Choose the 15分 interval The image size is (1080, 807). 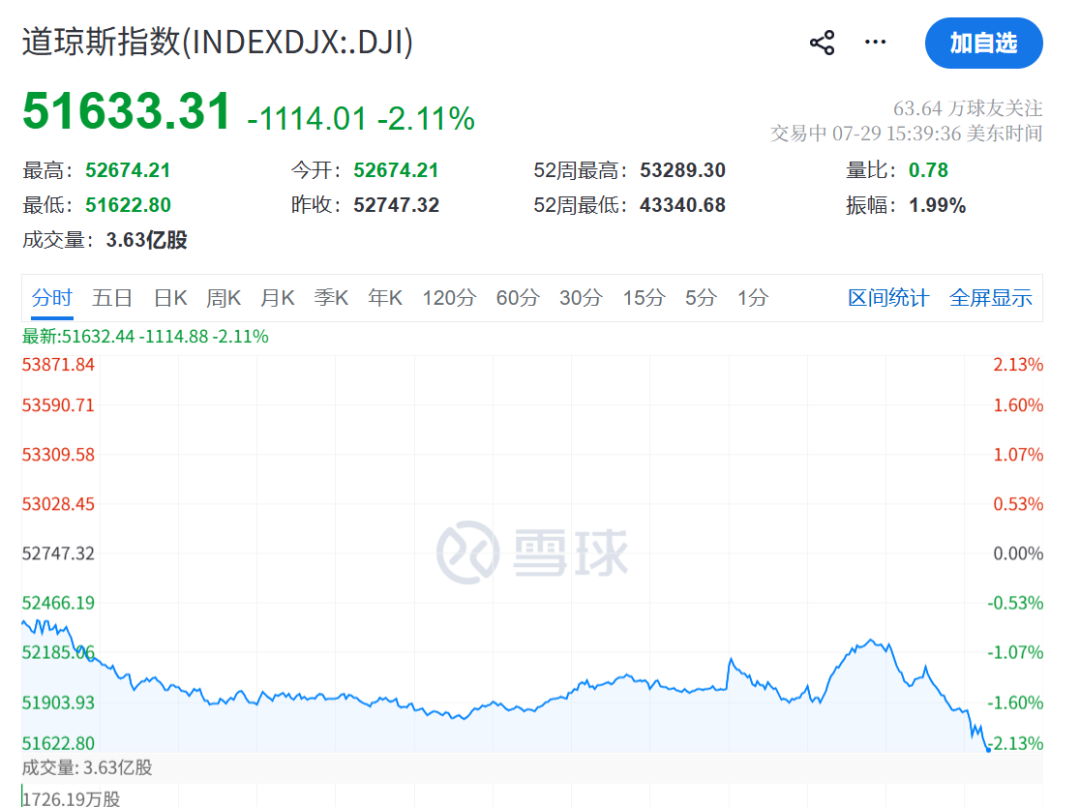pyautogui.click(x=644, y=298)
